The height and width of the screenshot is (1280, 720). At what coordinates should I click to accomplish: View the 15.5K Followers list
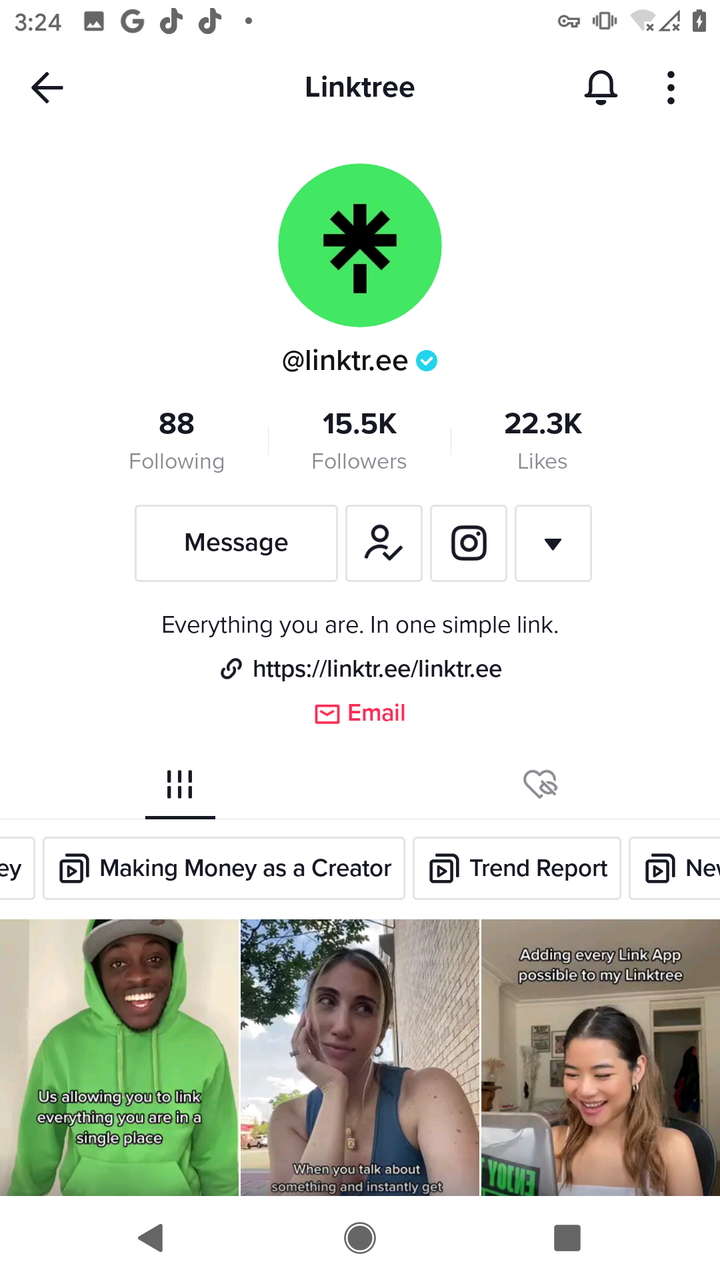pyautogui.click(x=359, y=440)
